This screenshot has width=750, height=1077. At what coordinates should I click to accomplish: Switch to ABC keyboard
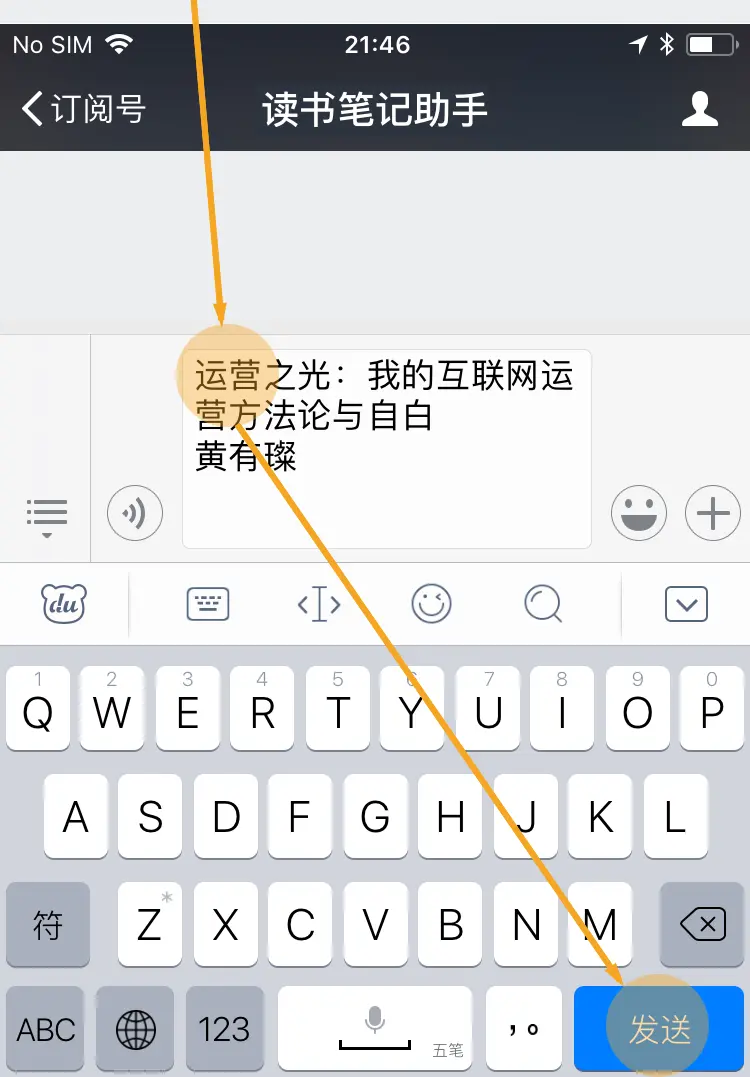pos(47,1029)
